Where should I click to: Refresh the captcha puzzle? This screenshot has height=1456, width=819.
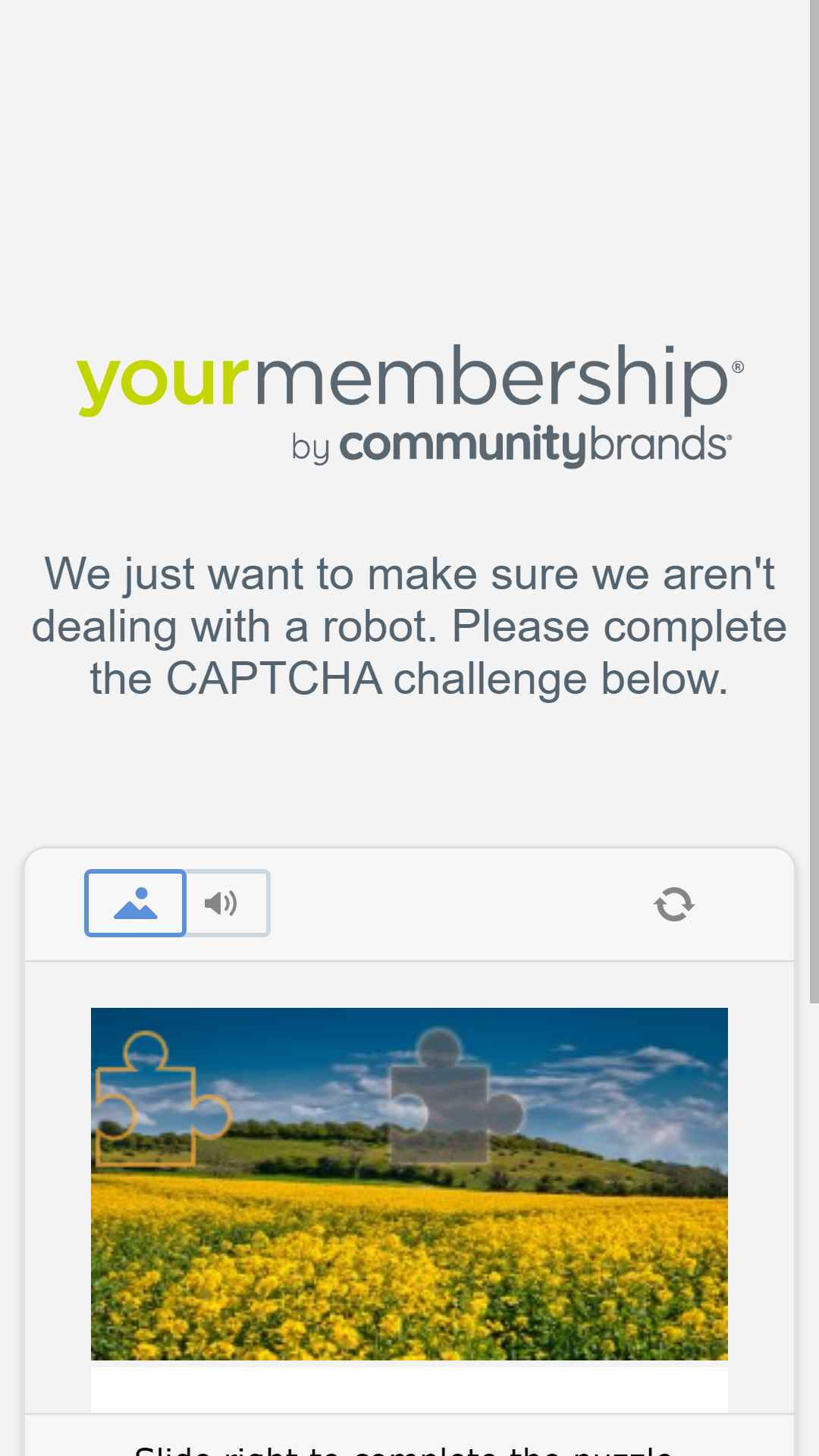coord(674,904)
